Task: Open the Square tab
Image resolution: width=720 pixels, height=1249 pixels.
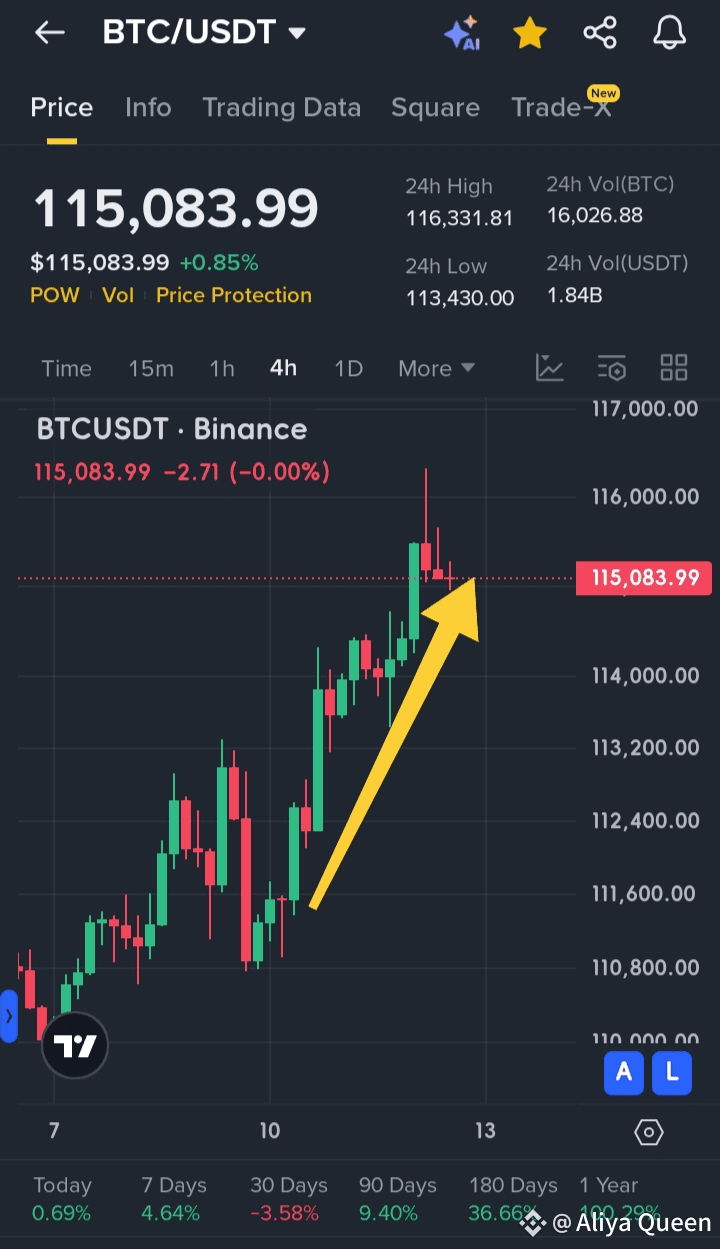Action: (435, 108)
